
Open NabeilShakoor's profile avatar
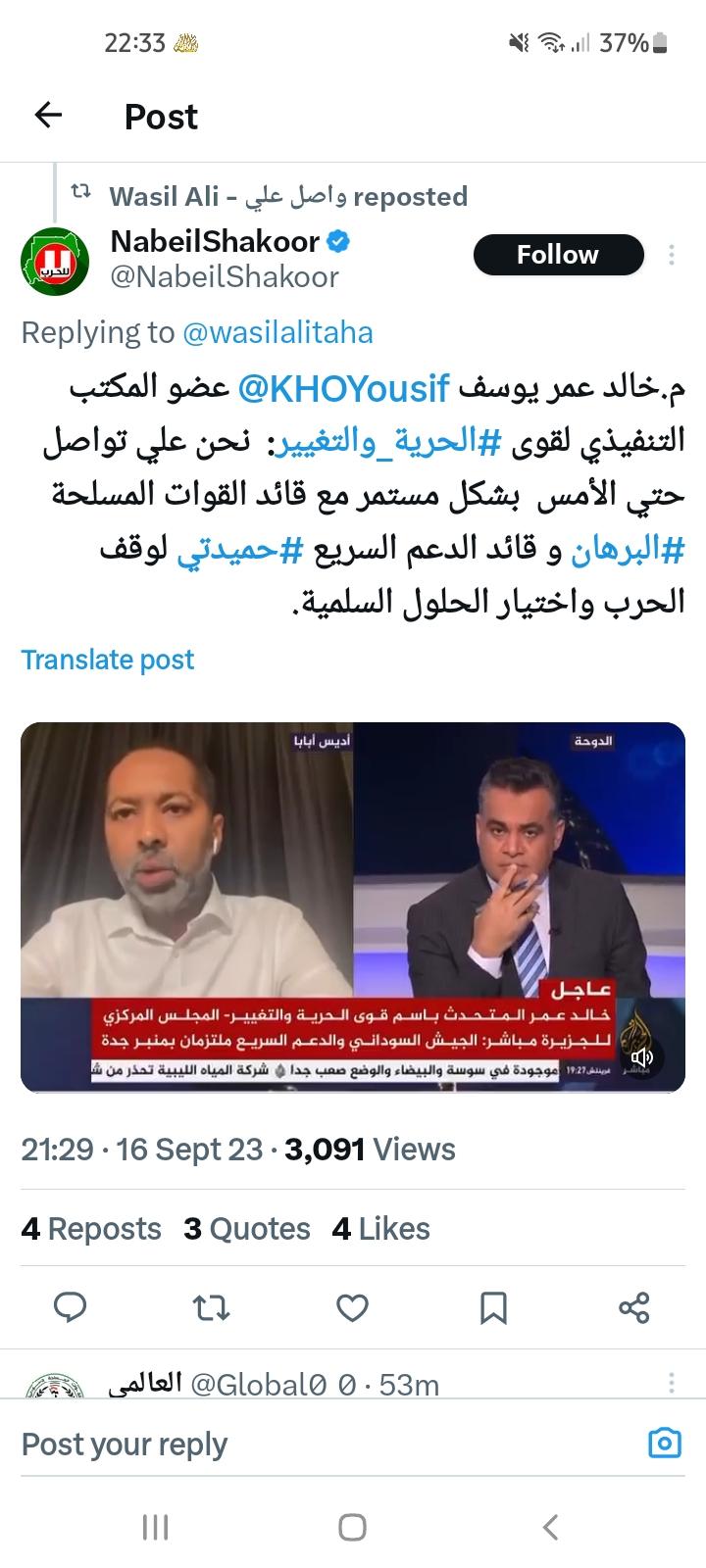[x=55, y=259]
